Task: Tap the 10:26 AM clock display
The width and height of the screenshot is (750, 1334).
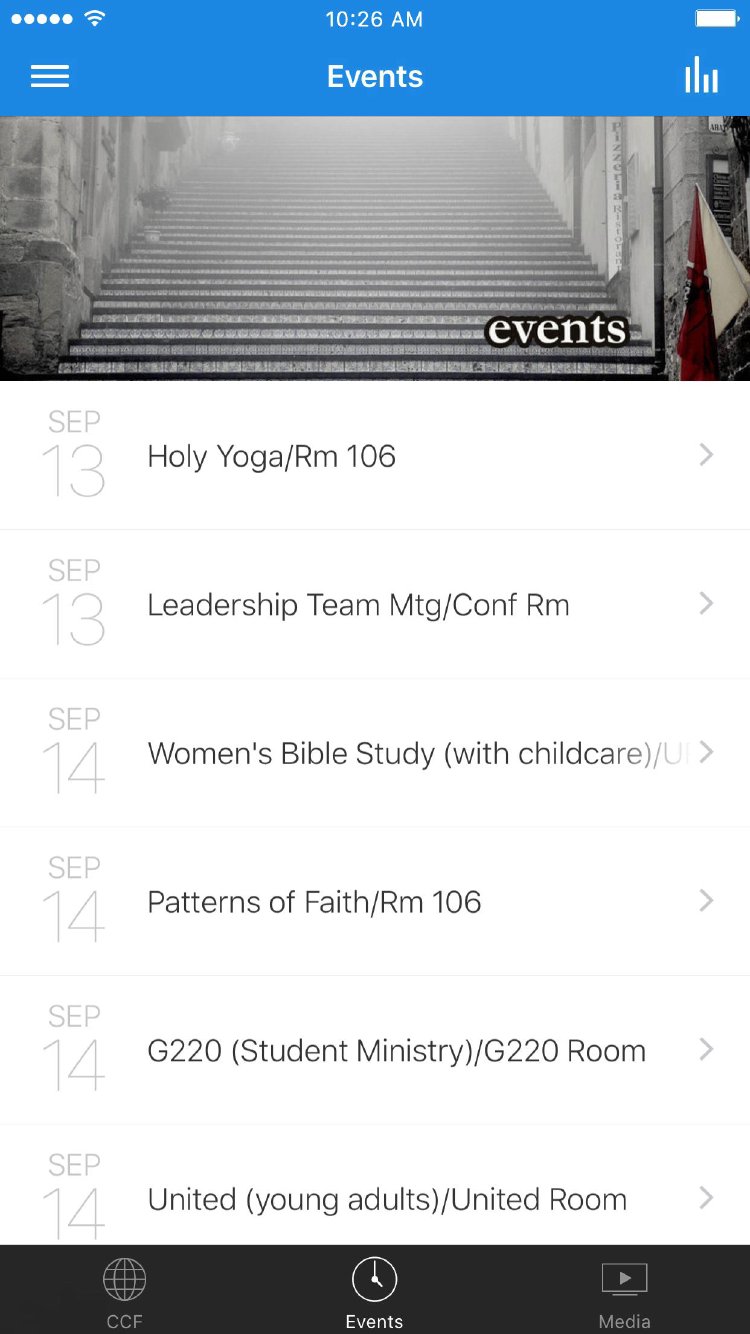Action: coord(375,19)
